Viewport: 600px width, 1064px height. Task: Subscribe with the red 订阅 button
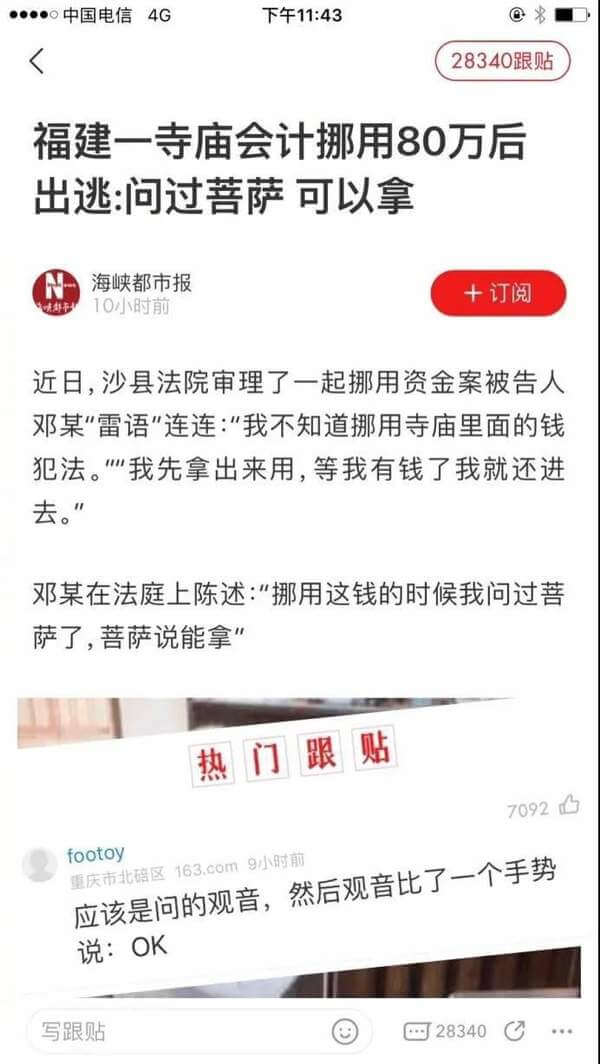tap(498, 293)
